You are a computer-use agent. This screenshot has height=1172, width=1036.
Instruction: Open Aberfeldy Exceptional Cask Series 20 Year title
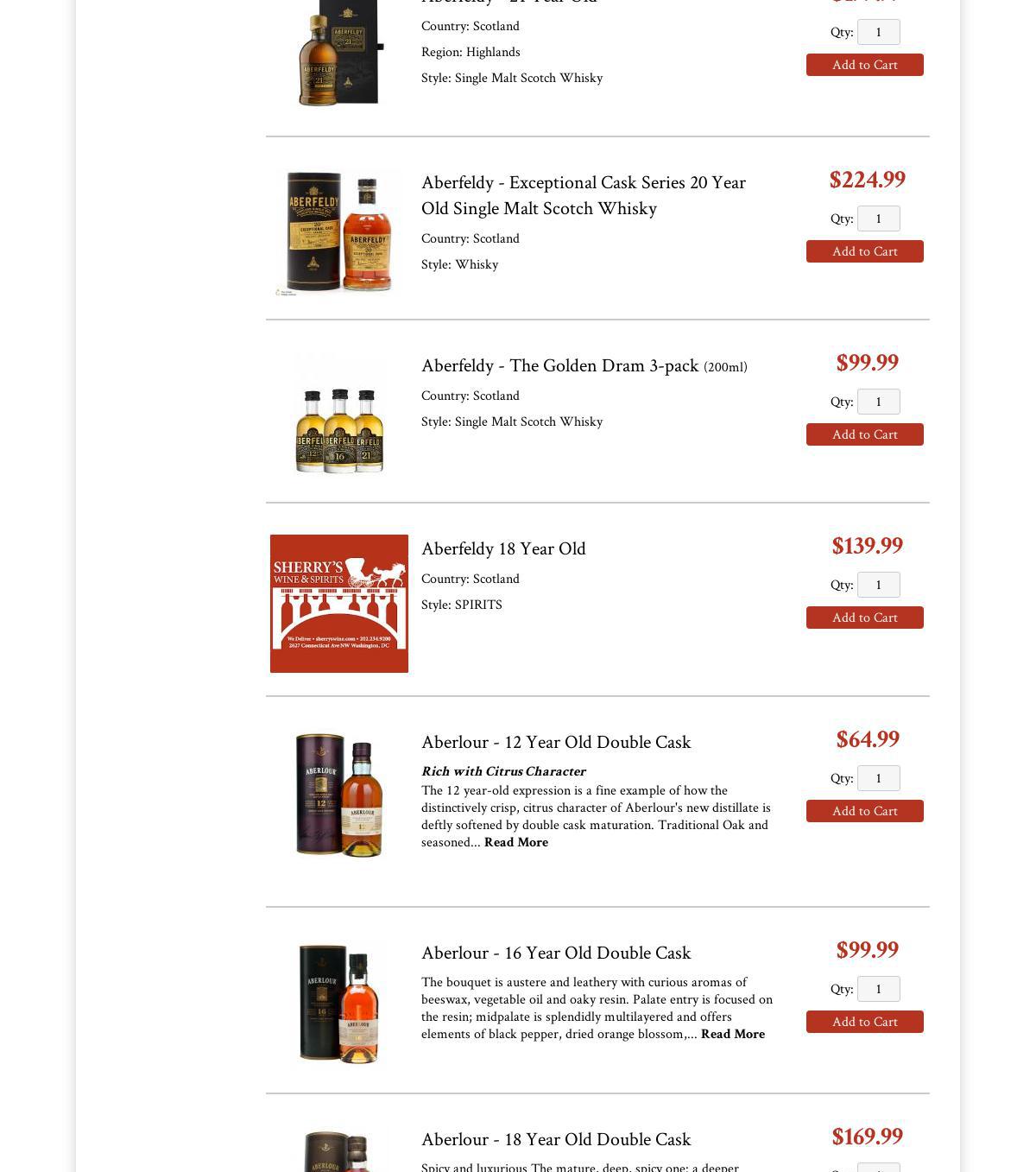click(x=584, y=195)
